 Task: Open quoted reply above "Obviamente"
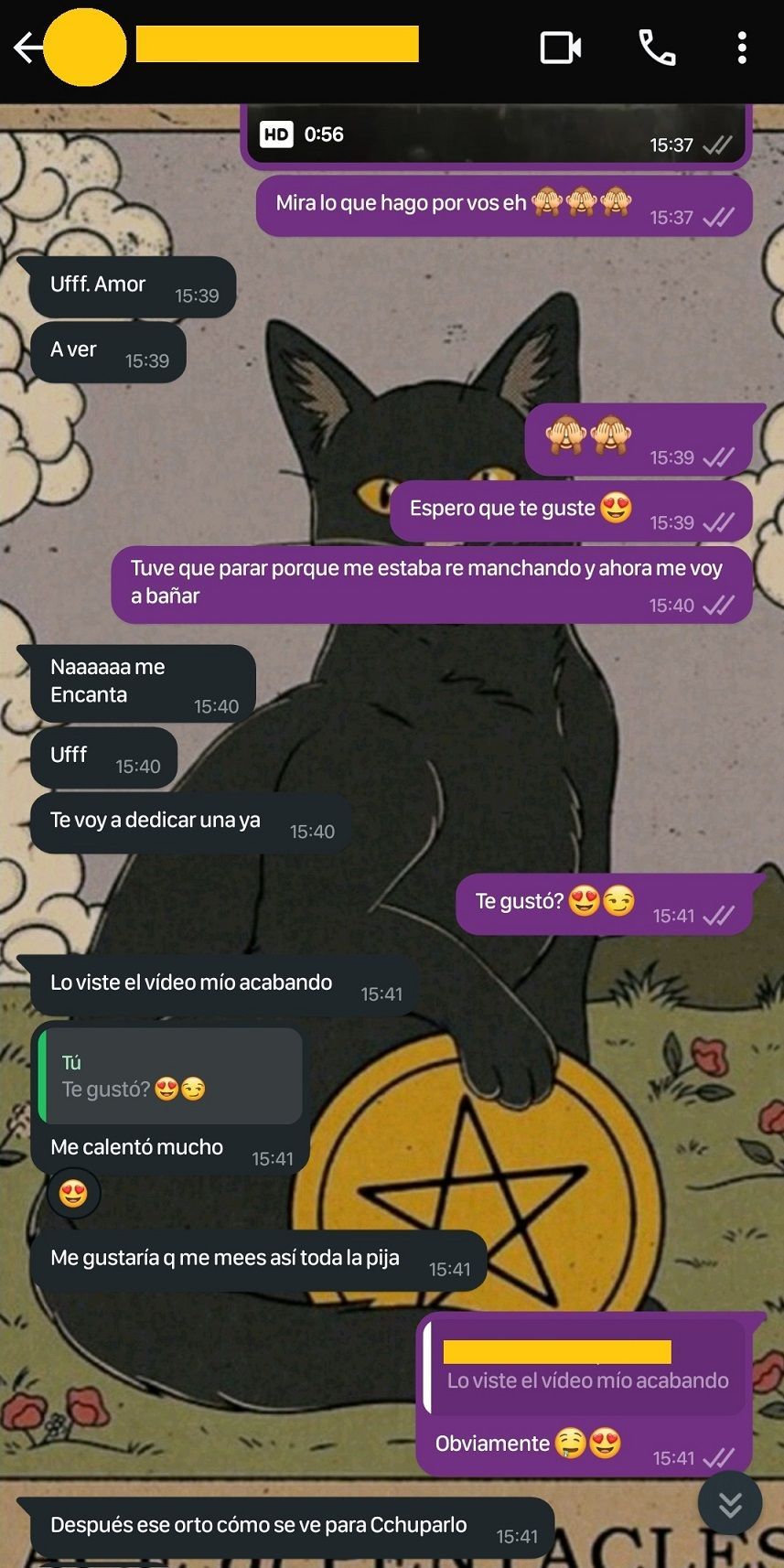point(585,1368)
